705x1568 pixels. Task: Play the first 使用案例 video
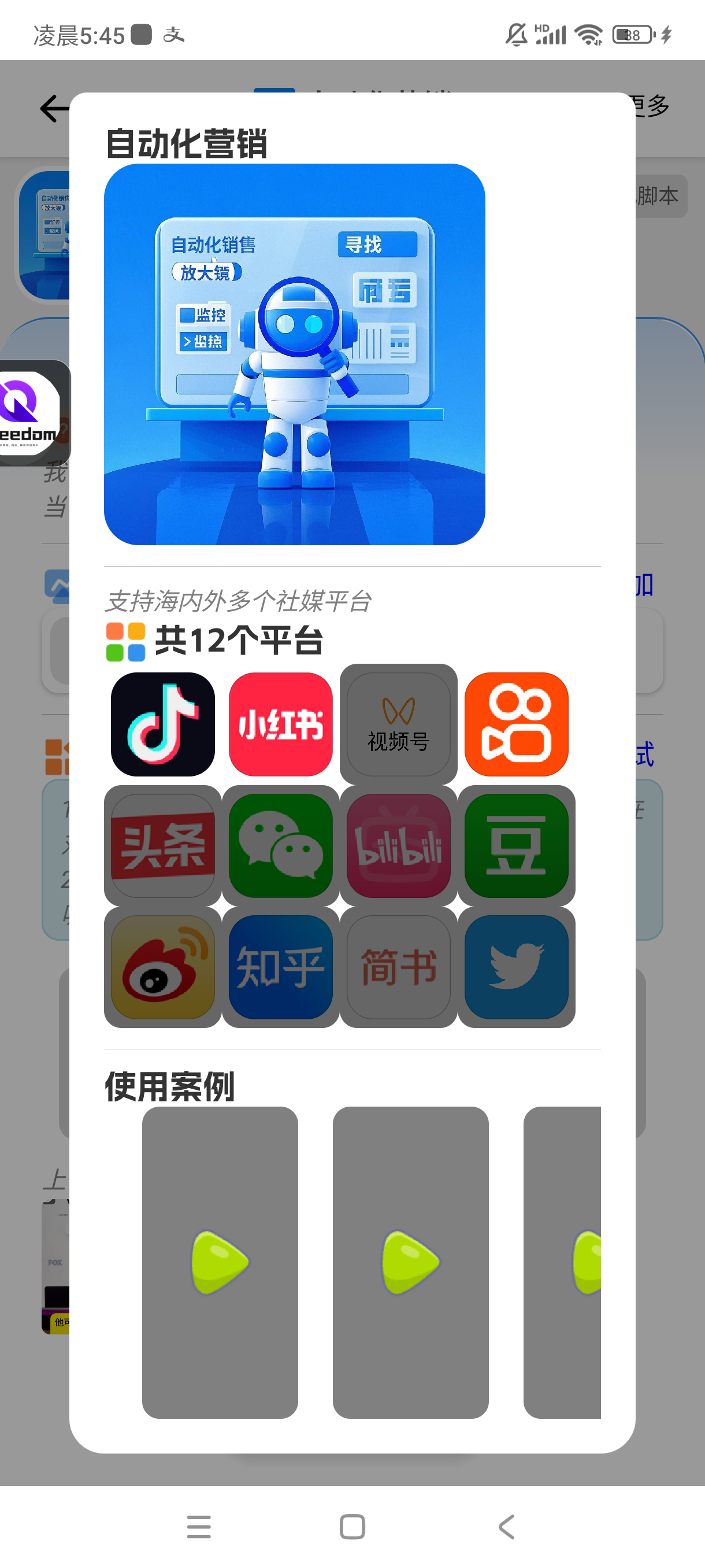tap(220, 1262)
